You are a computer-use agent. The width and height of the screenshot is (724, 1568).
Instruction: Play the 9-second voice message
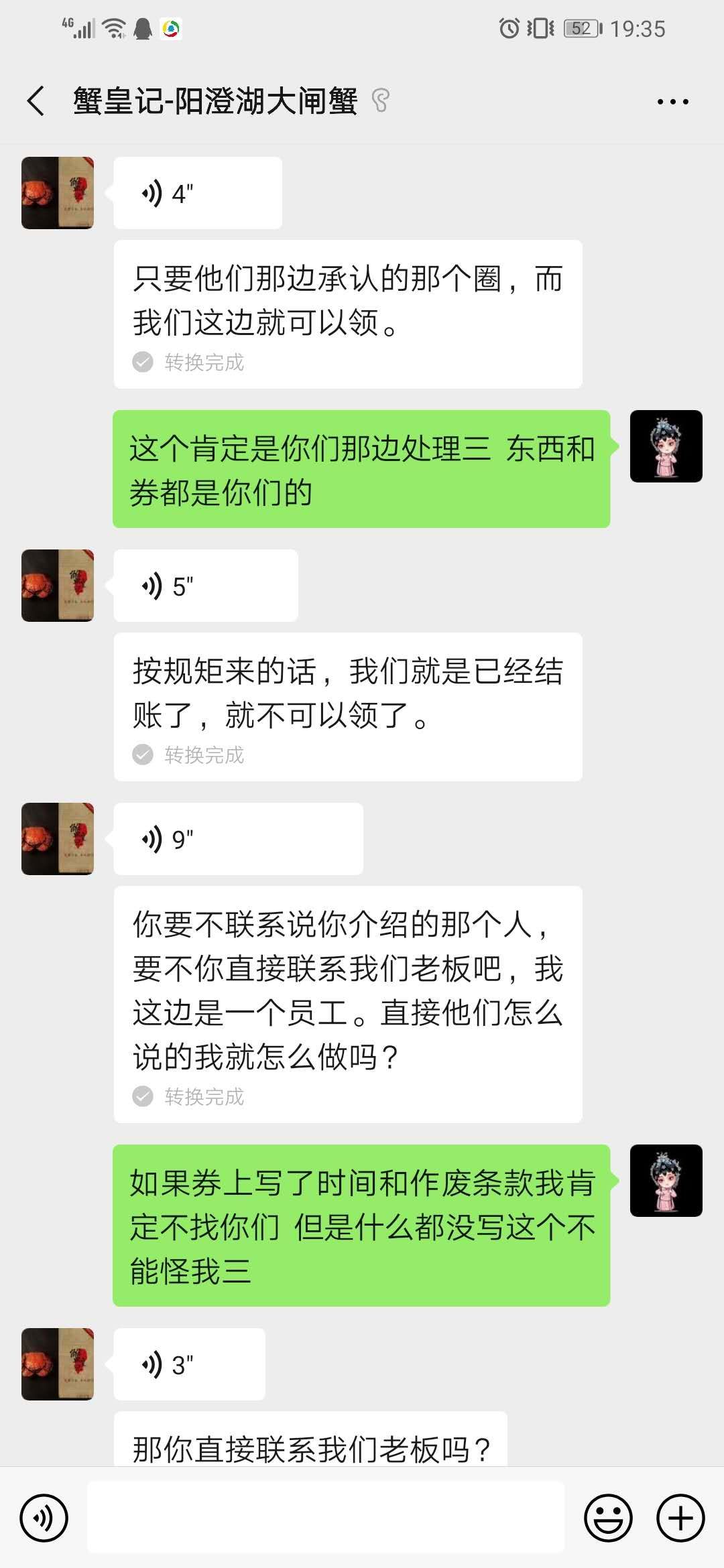tap(237, 839)
